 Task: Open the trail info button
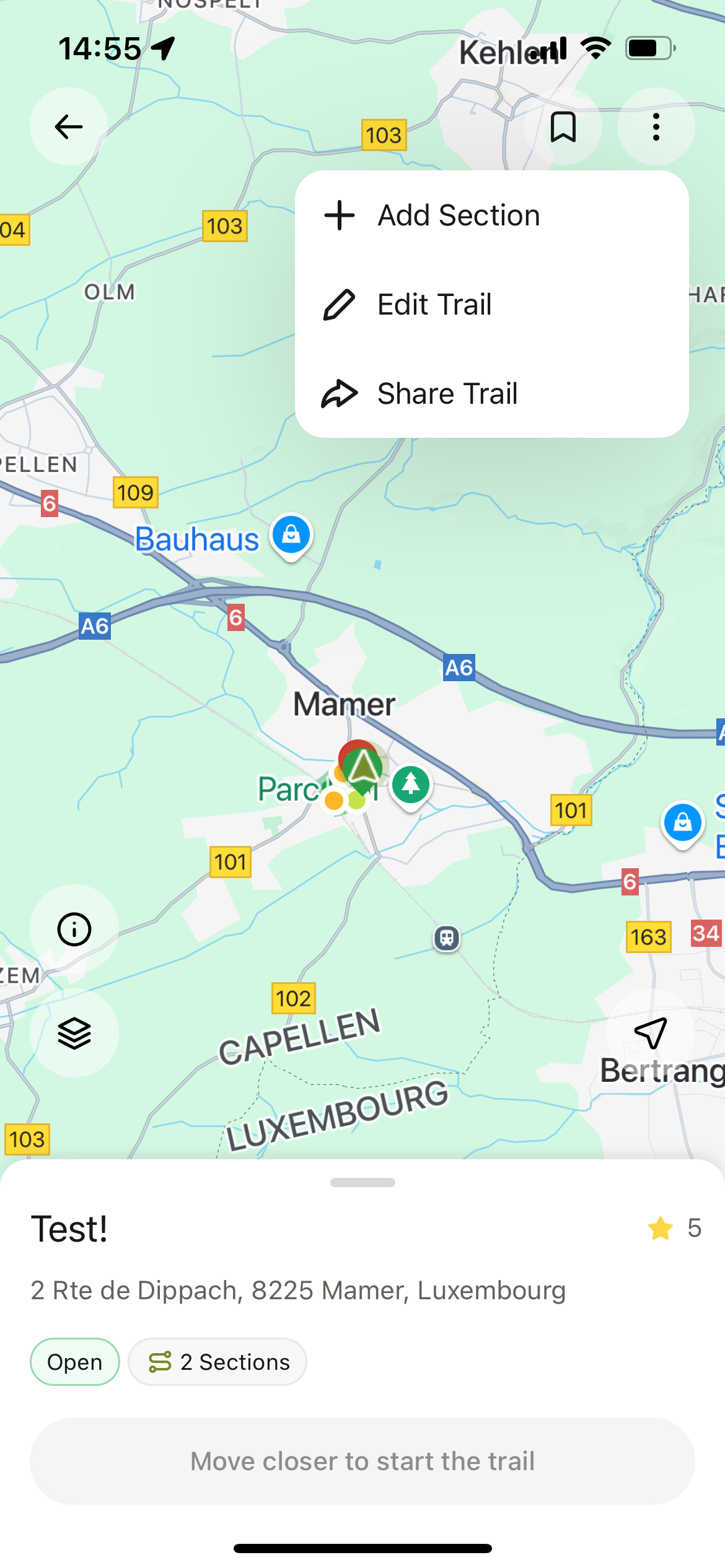[x=74, y=929]
